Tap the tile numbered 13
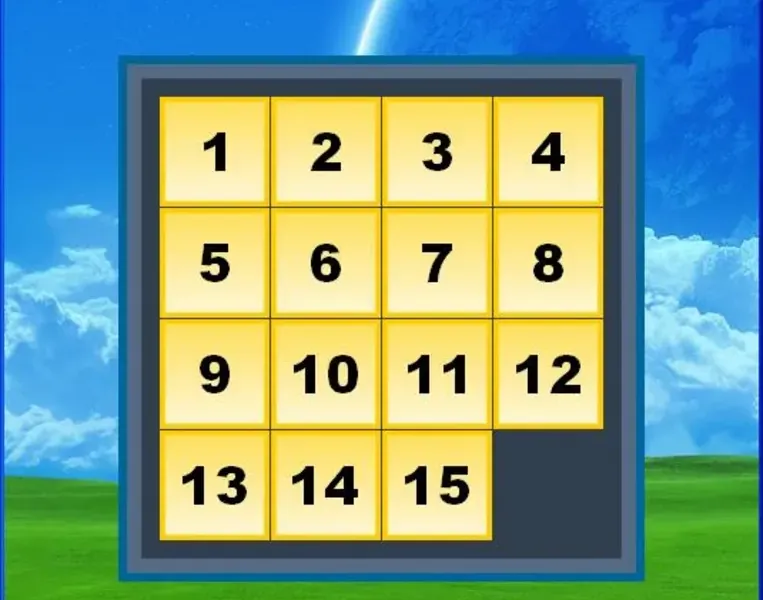The width and height of the screenshot is (763, 600). pyautogui.click(x=214, y=485)
